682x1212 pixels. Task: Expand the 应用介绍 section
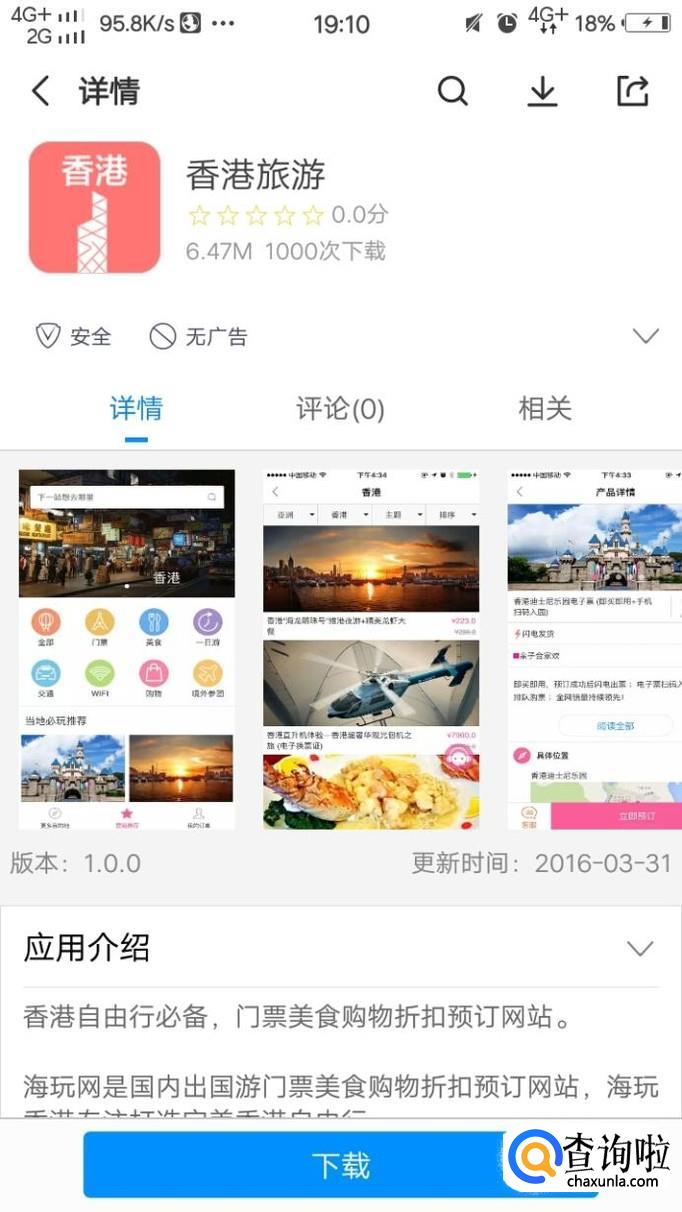pyautogui.click(x=638, y=947)
